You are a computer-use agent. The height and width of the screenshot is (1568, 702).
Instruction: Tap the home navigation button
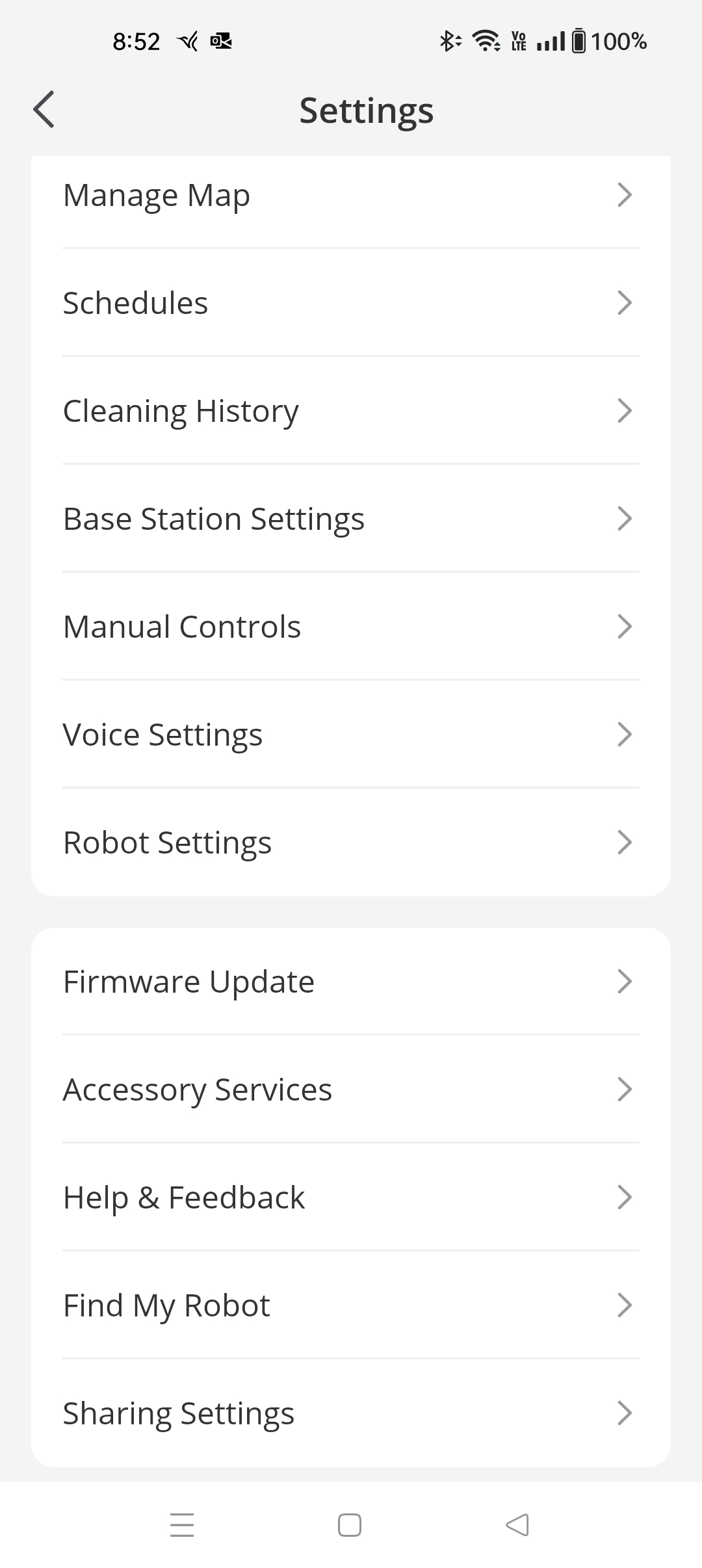tap(350, 1525)
